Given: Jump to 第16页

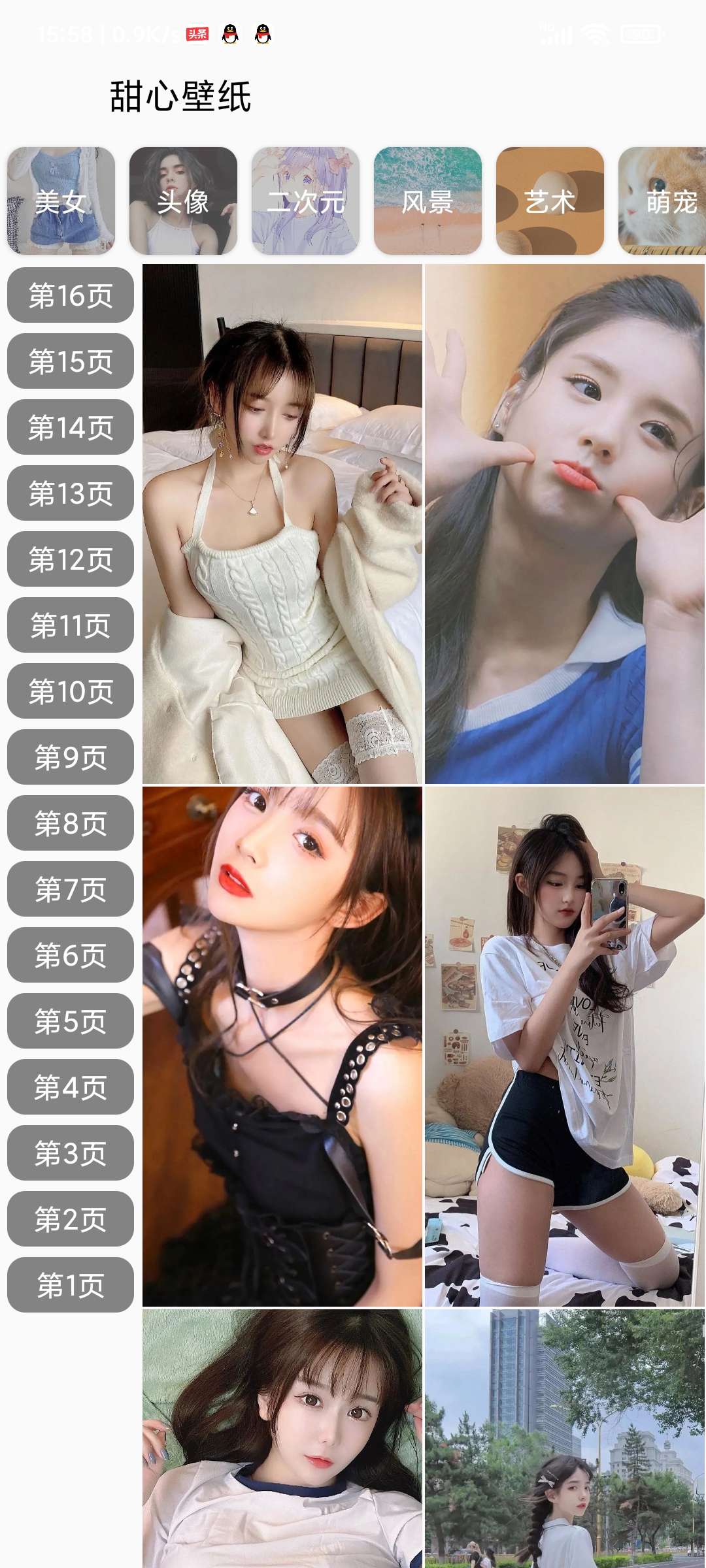Looking at the screenshot, I should 71,295.
